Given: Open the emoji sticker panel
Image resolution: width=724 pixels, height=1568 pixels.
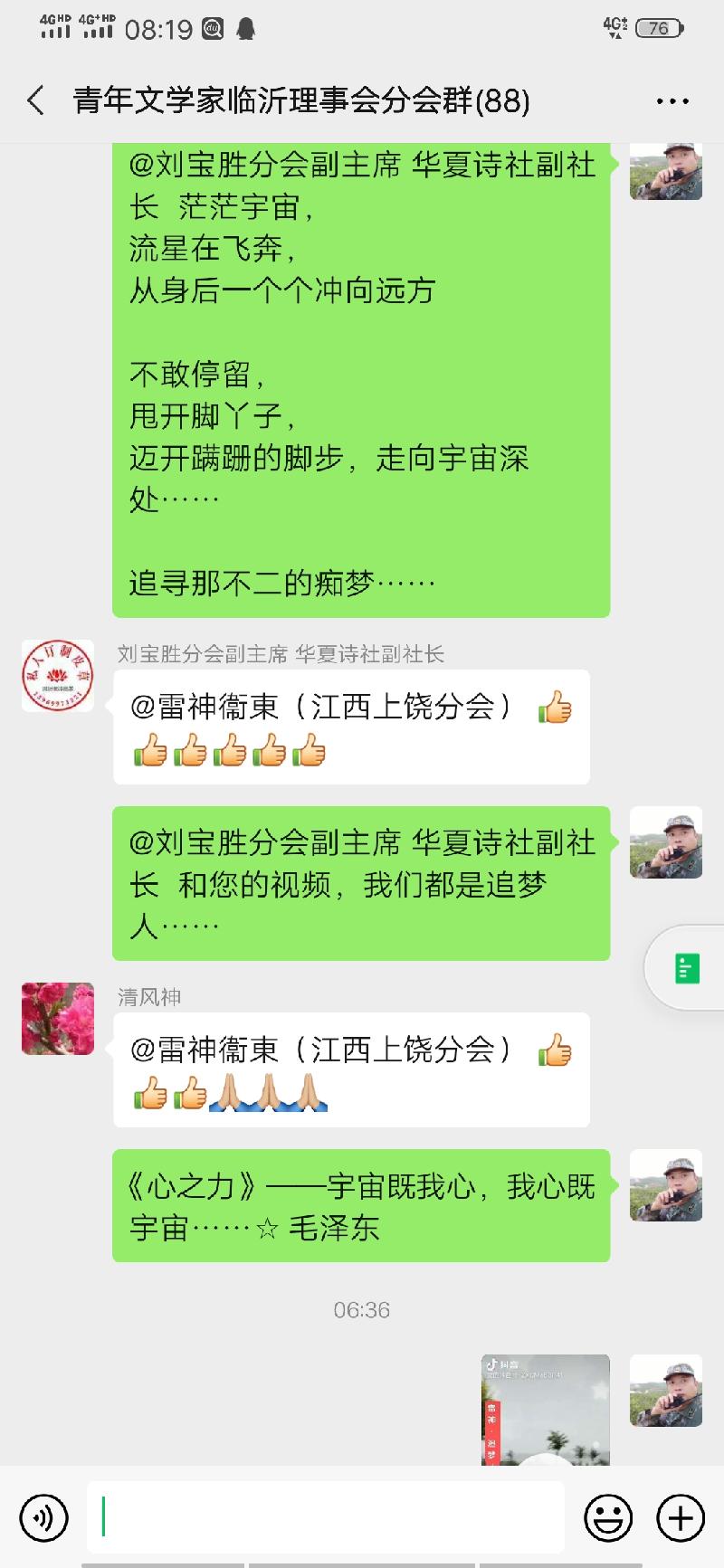Looking at the screenshot, I should (607, 1516).
